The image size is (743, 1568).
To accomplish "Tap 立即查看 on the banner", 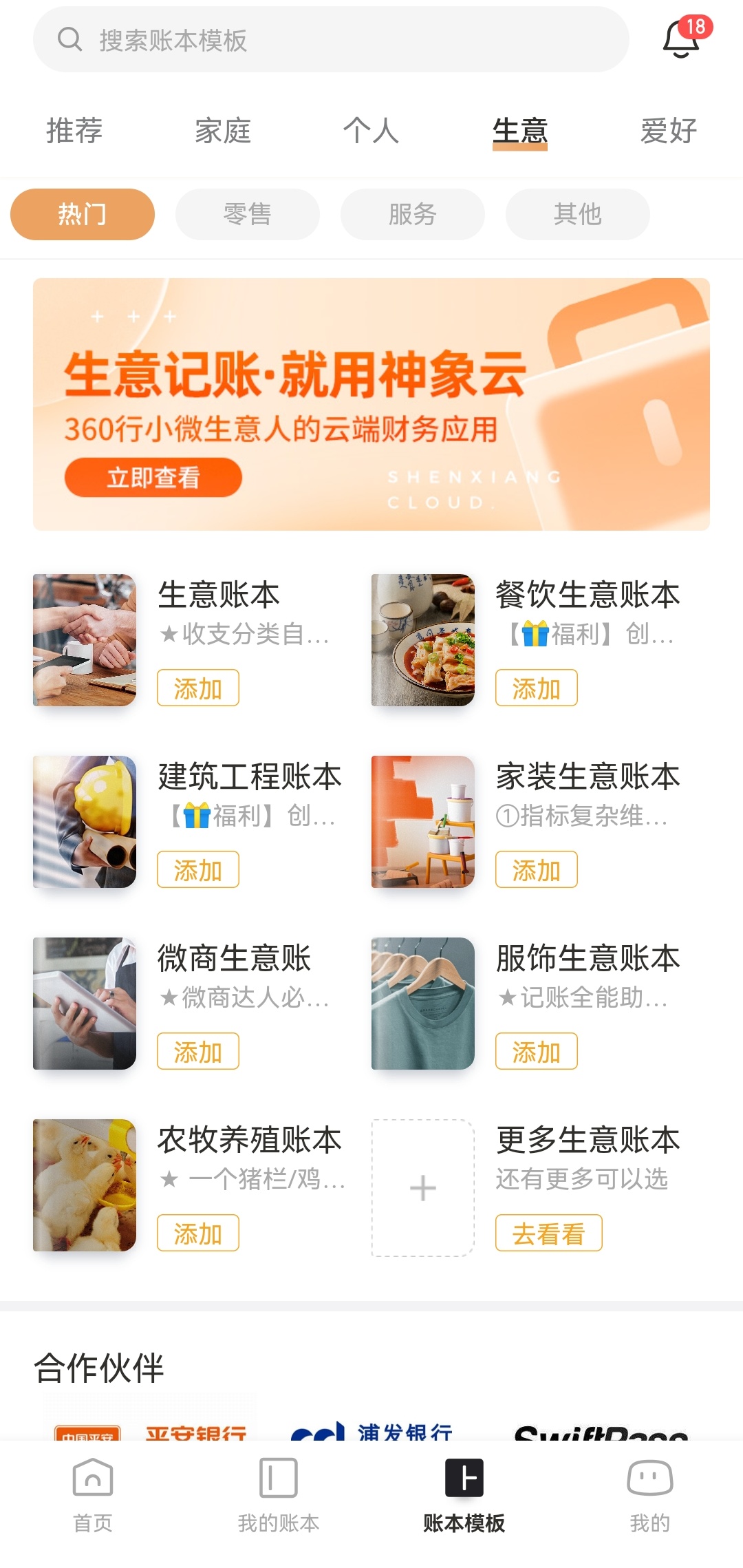I will coord(153,476).
